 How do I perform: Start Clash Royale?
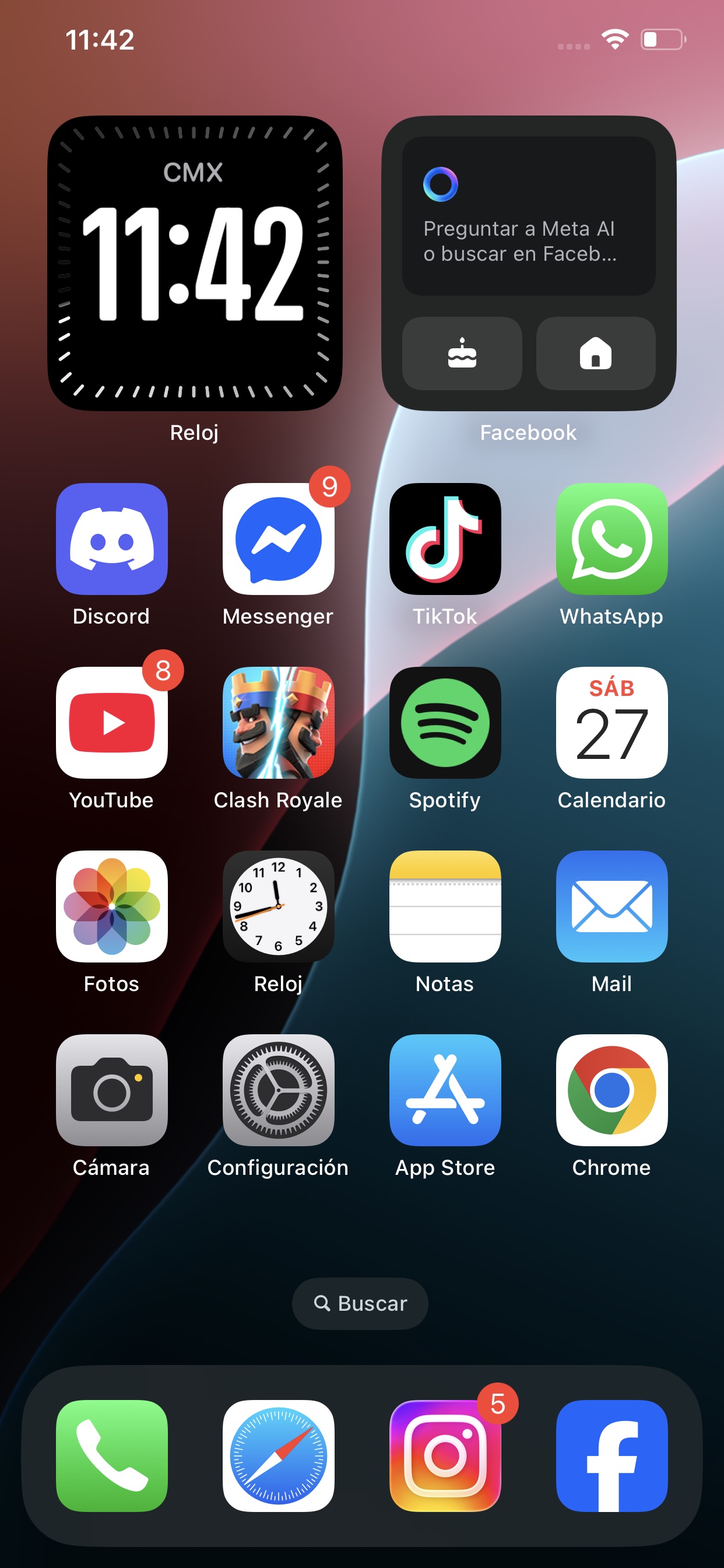tap(278, 723)
